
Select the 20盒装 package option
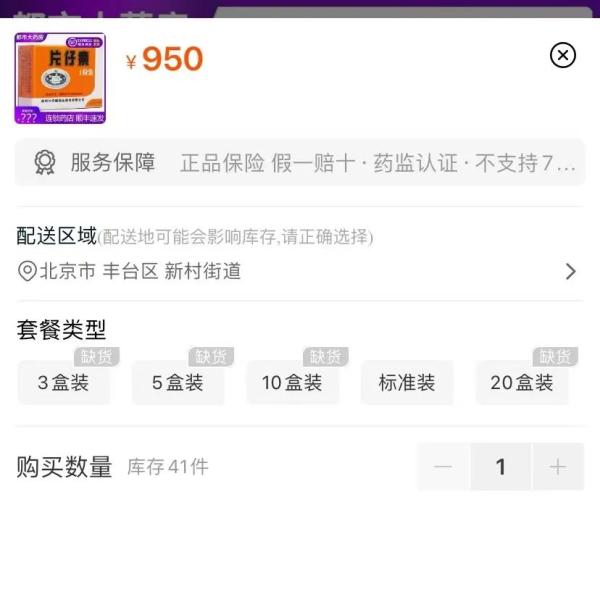click(522, 383)
